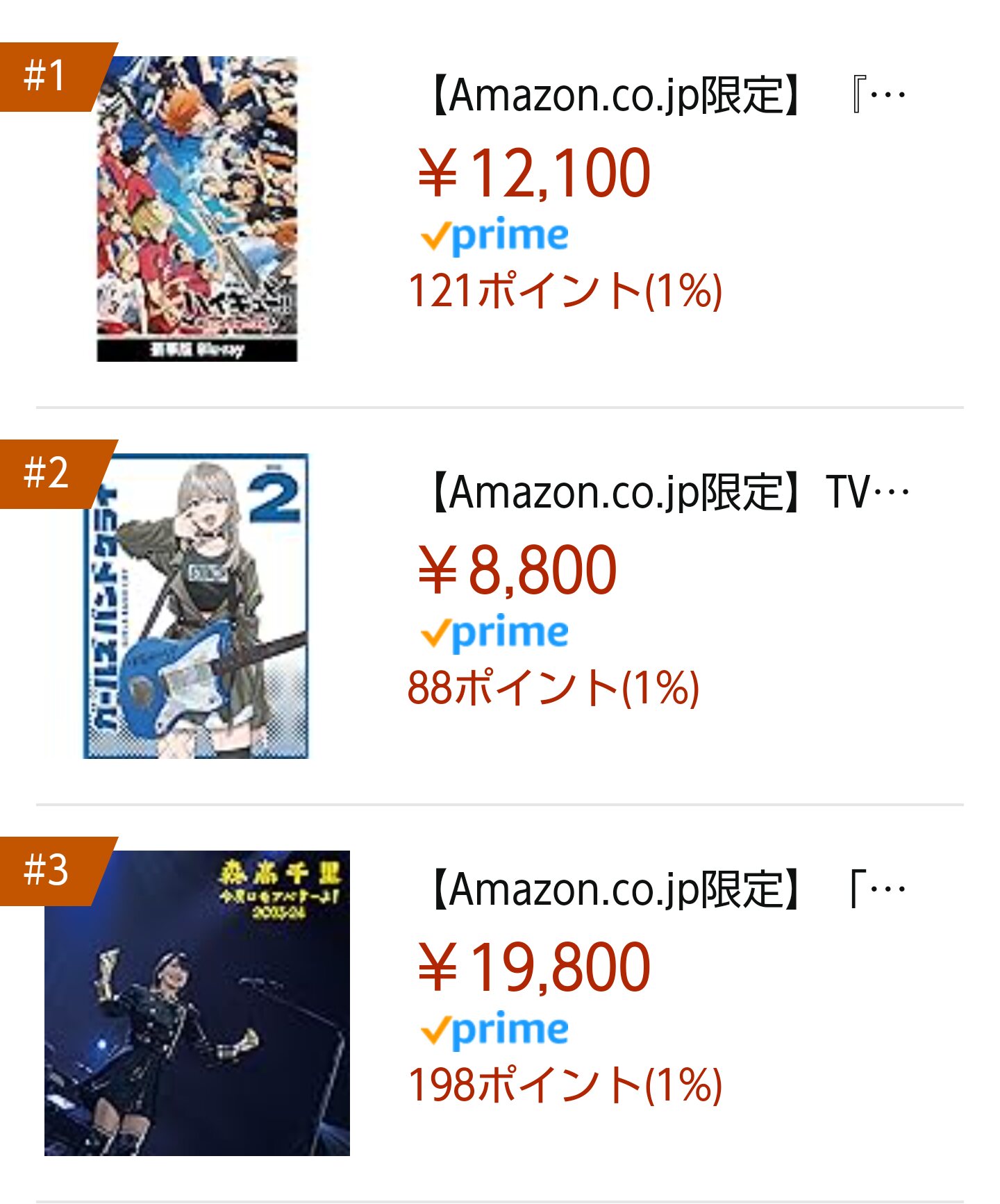Open the #2 ranked guitar girl anime cover
The image size is (1000, 1204).
[x=196, y=606]
